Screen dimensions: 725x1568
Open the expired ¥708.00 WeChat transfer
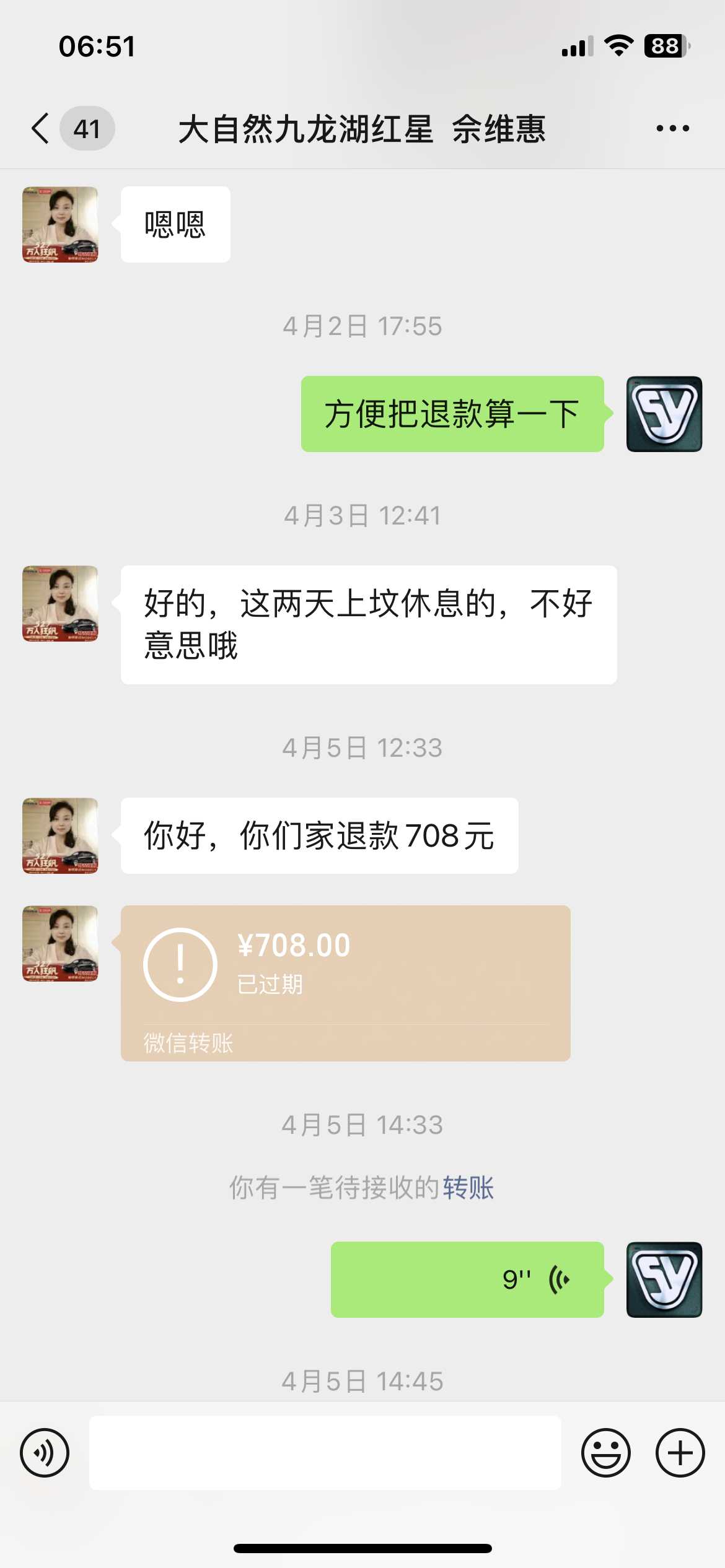tap(345, 983)
